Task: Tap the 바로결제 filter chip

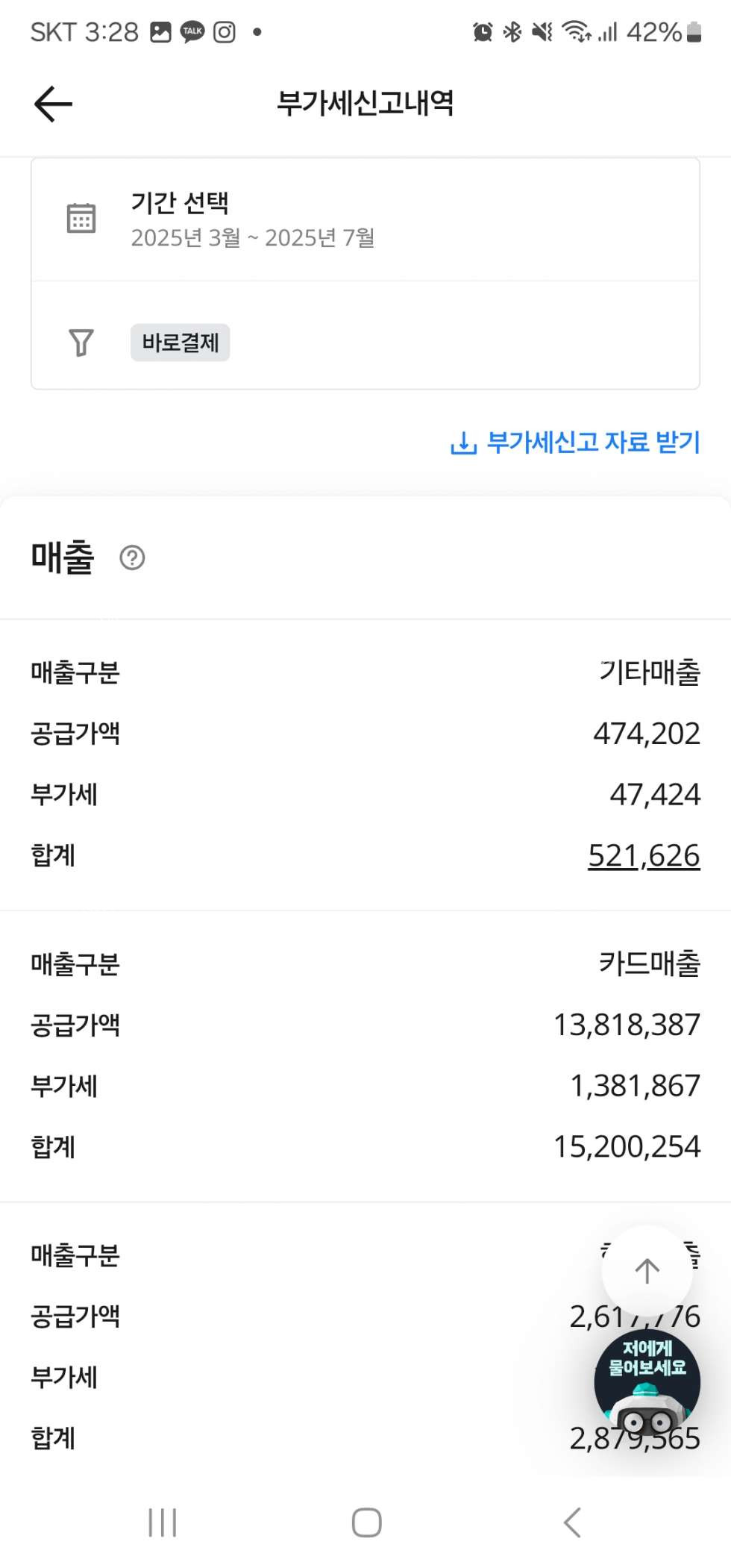Action: [181, 343]
